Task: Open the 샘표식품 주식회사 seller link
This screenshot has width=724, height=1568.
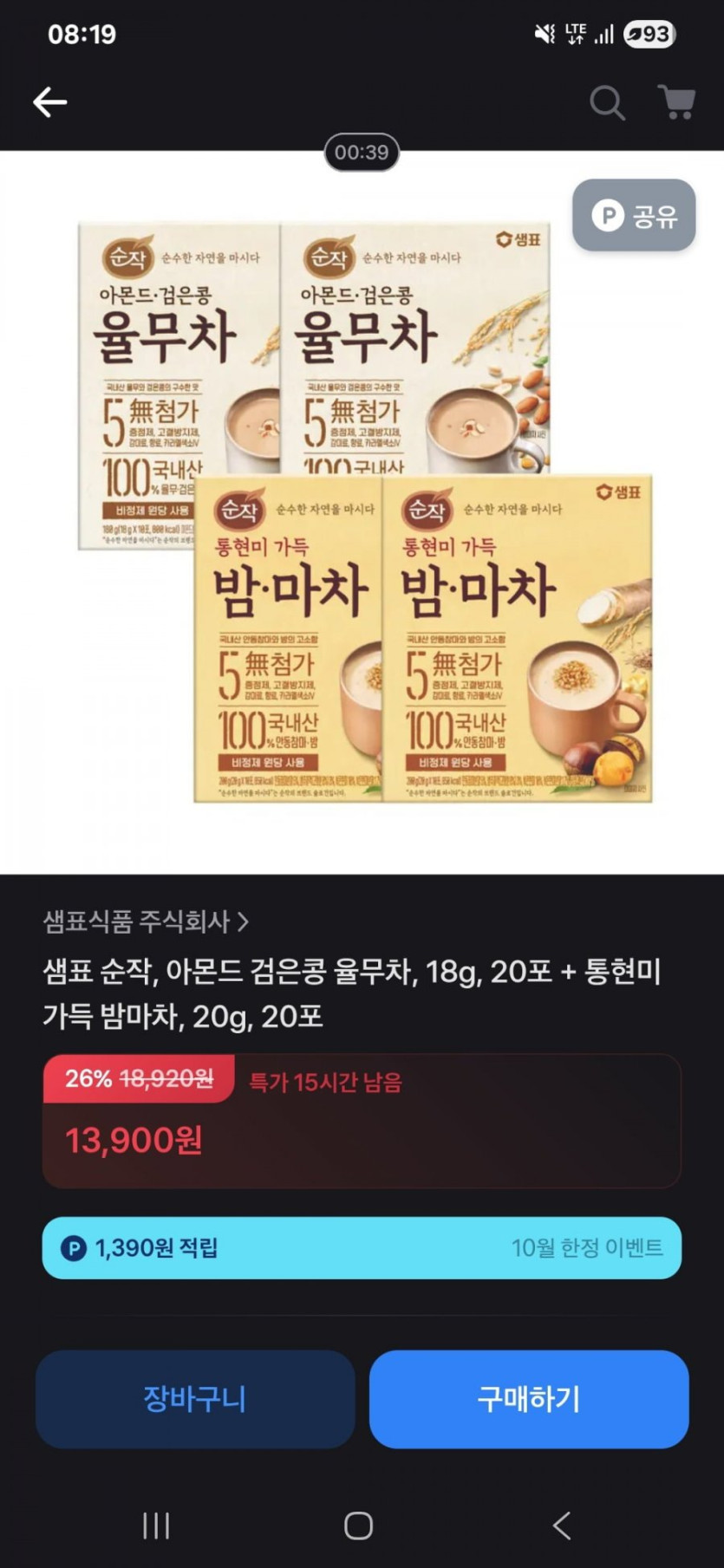Action: tap(147, 921)
